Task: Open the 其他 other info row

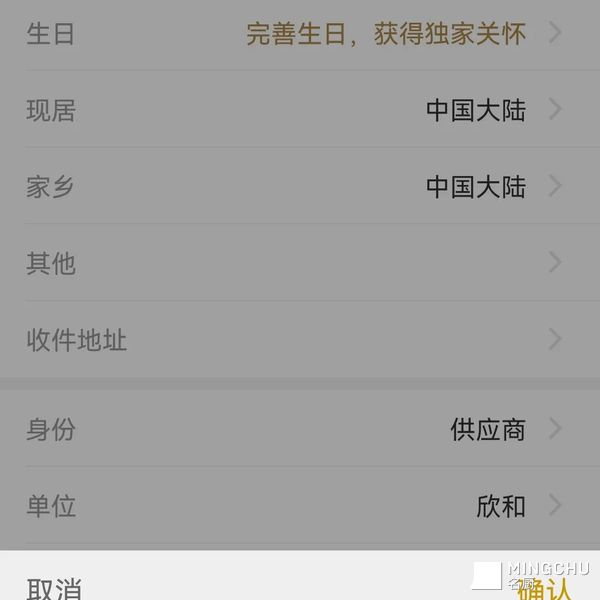Action: 300,264
